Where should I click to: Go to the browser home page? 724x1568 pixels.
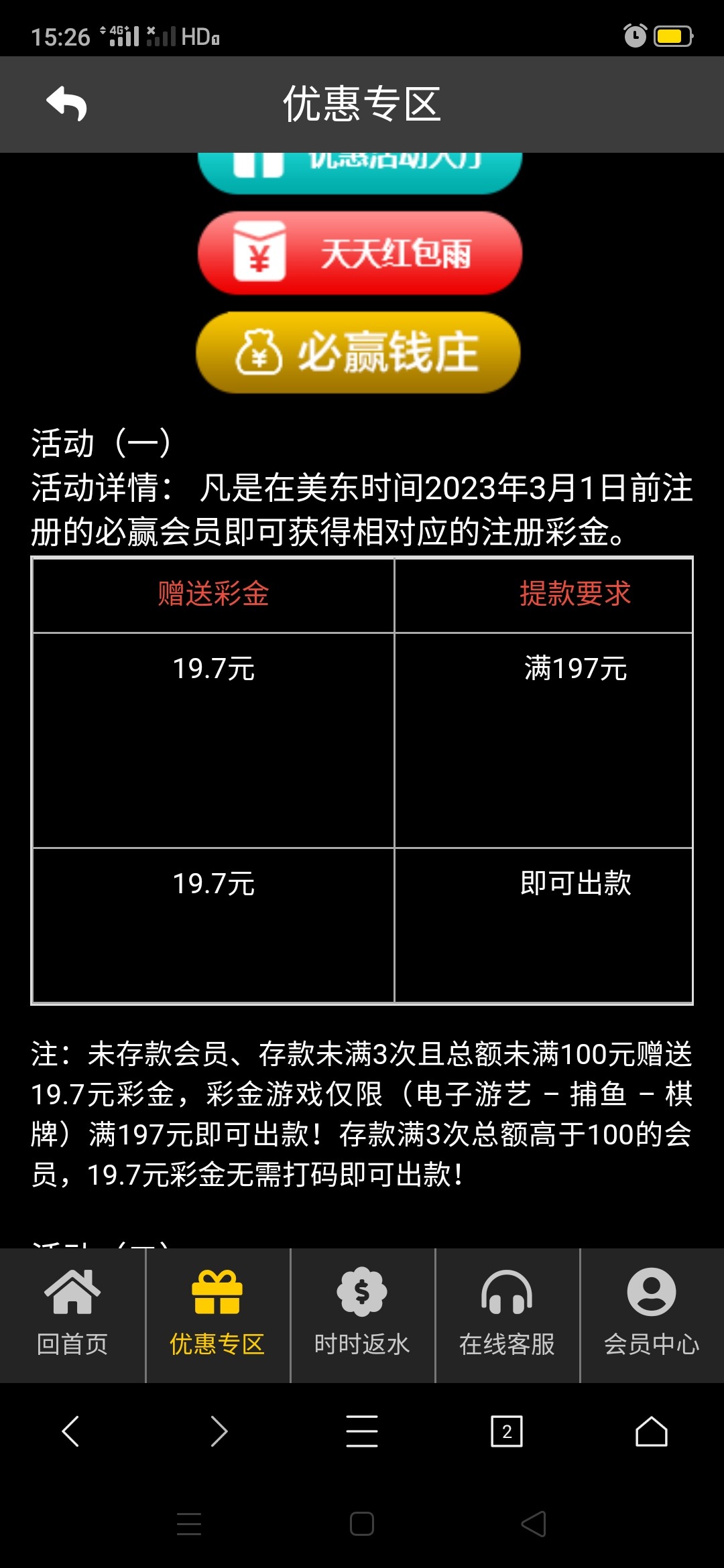click(652, 1431)
